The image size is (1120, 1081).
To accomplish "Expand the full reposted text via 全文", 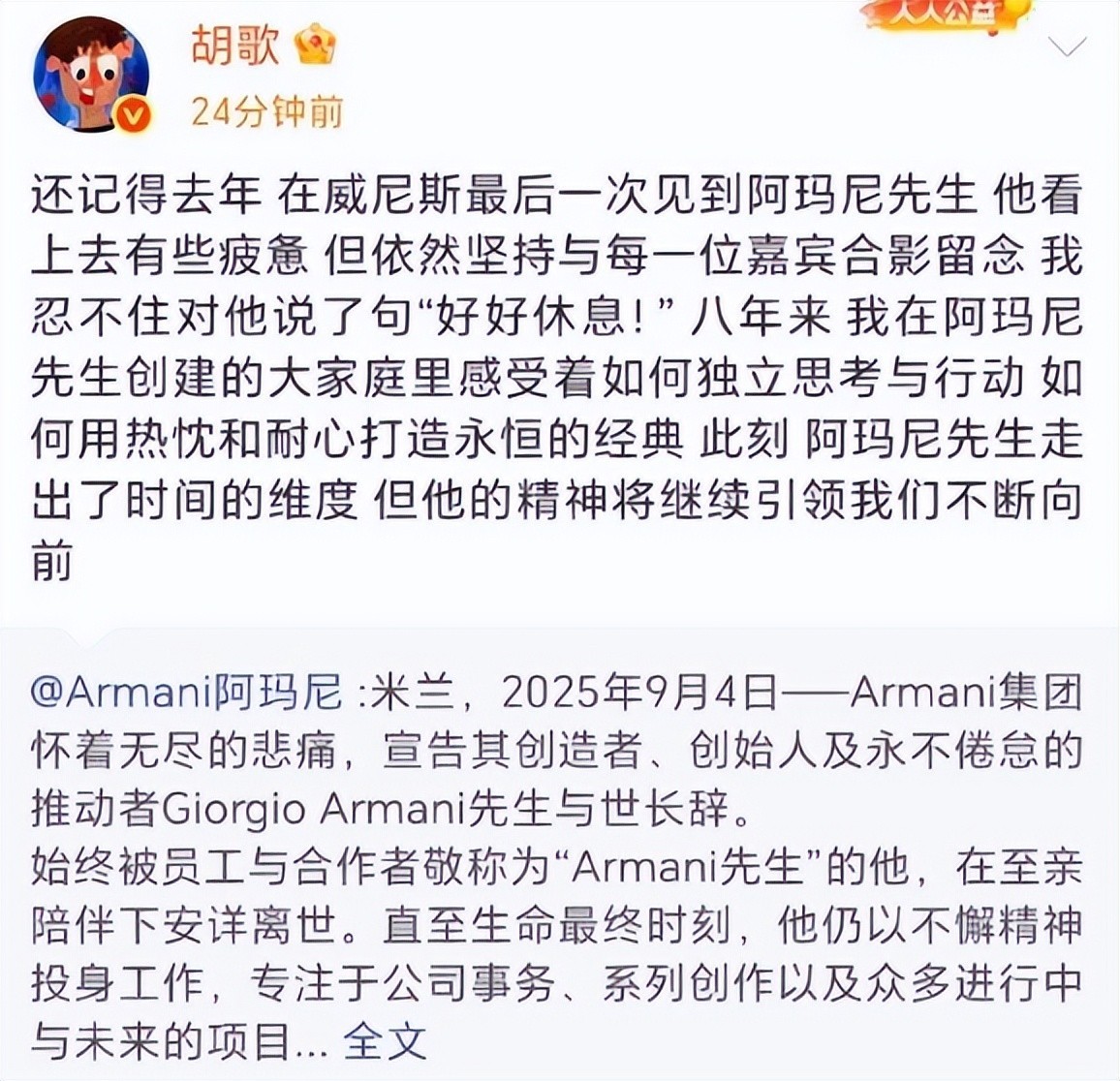I will coord(385,1041).
